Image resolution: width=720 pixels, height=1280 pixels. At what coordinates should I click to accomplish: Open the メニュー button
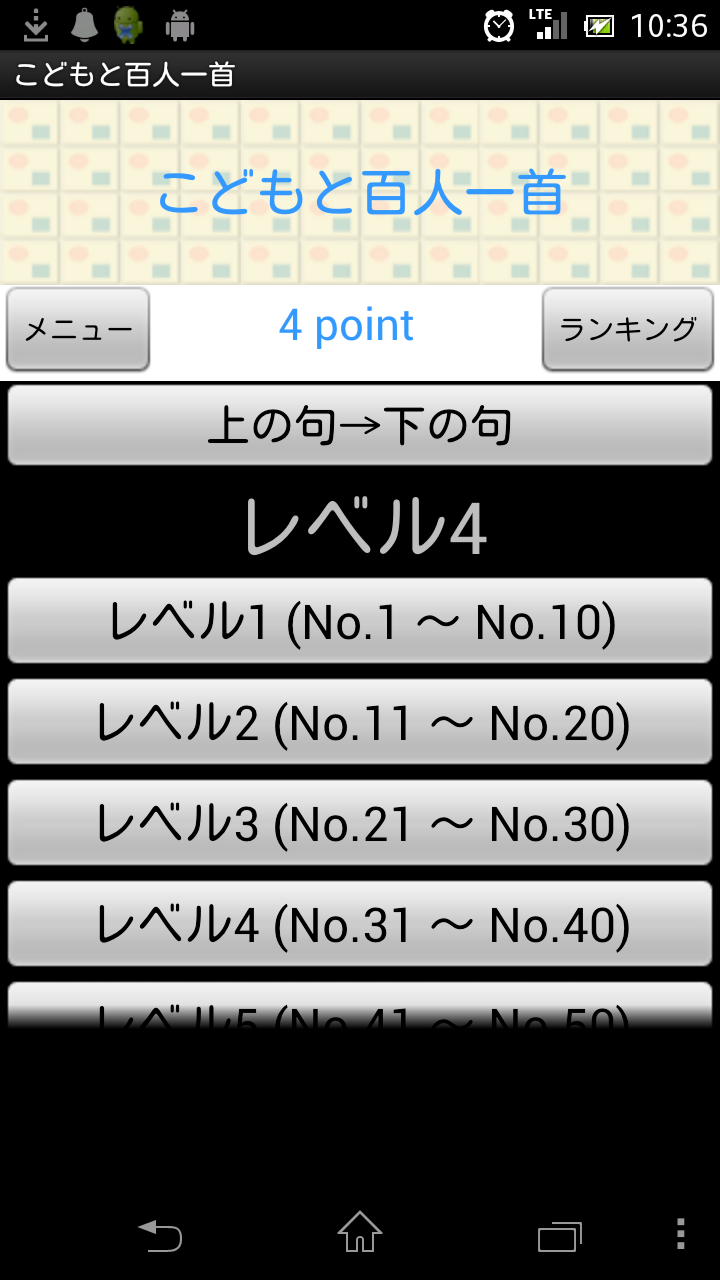coord(78,329)
